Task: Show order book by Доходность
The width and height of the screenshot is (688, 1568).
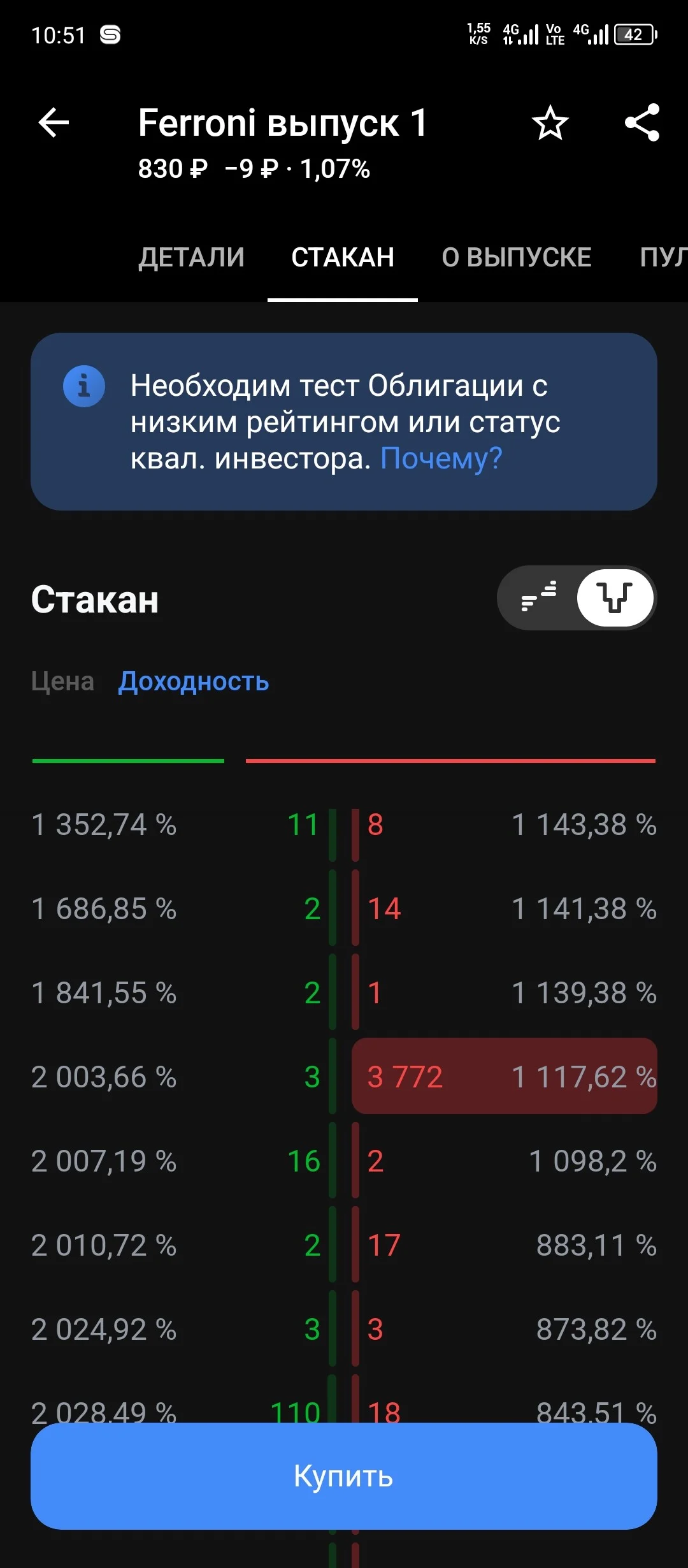Action: tap(194, 681)
